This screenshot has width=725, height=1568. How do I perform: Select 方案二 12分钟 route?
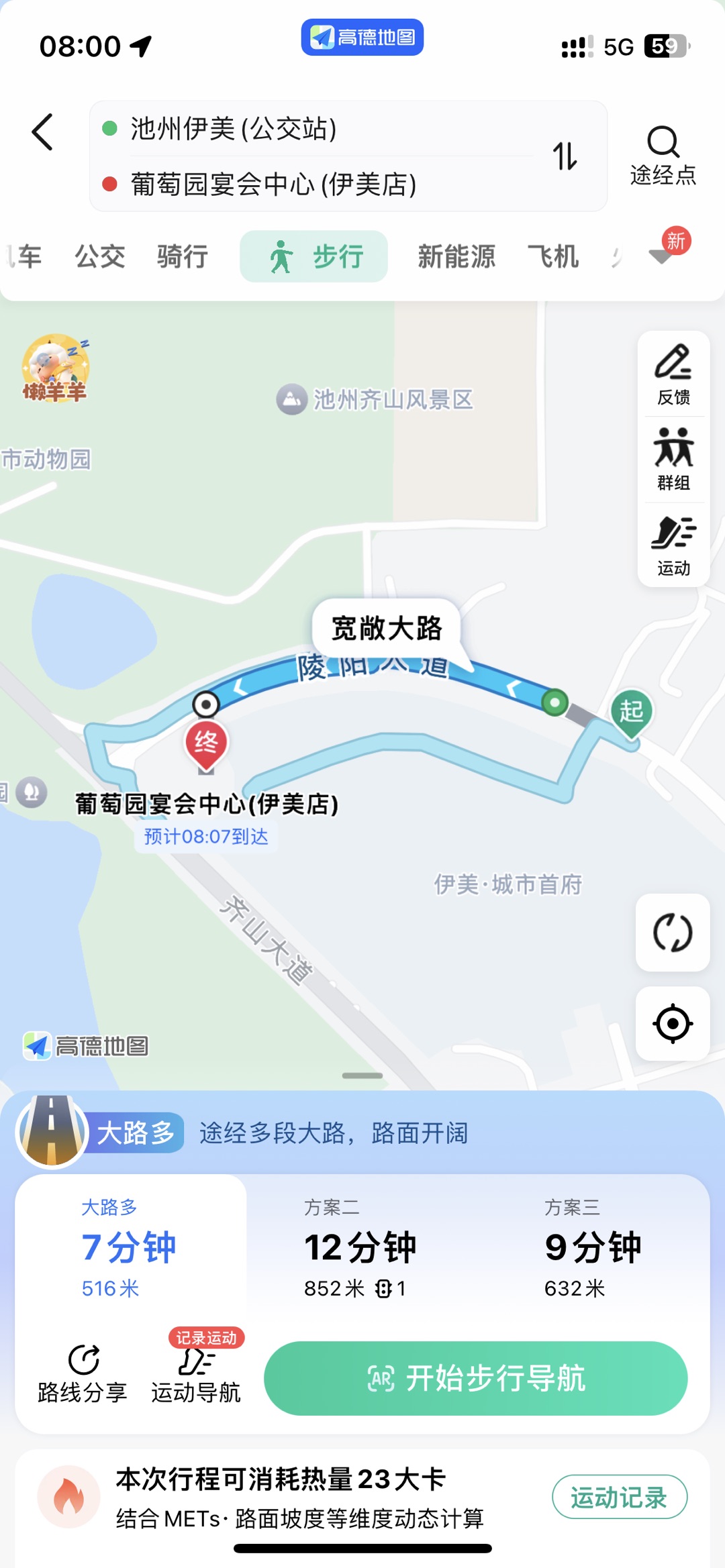tap(360, 1248)
